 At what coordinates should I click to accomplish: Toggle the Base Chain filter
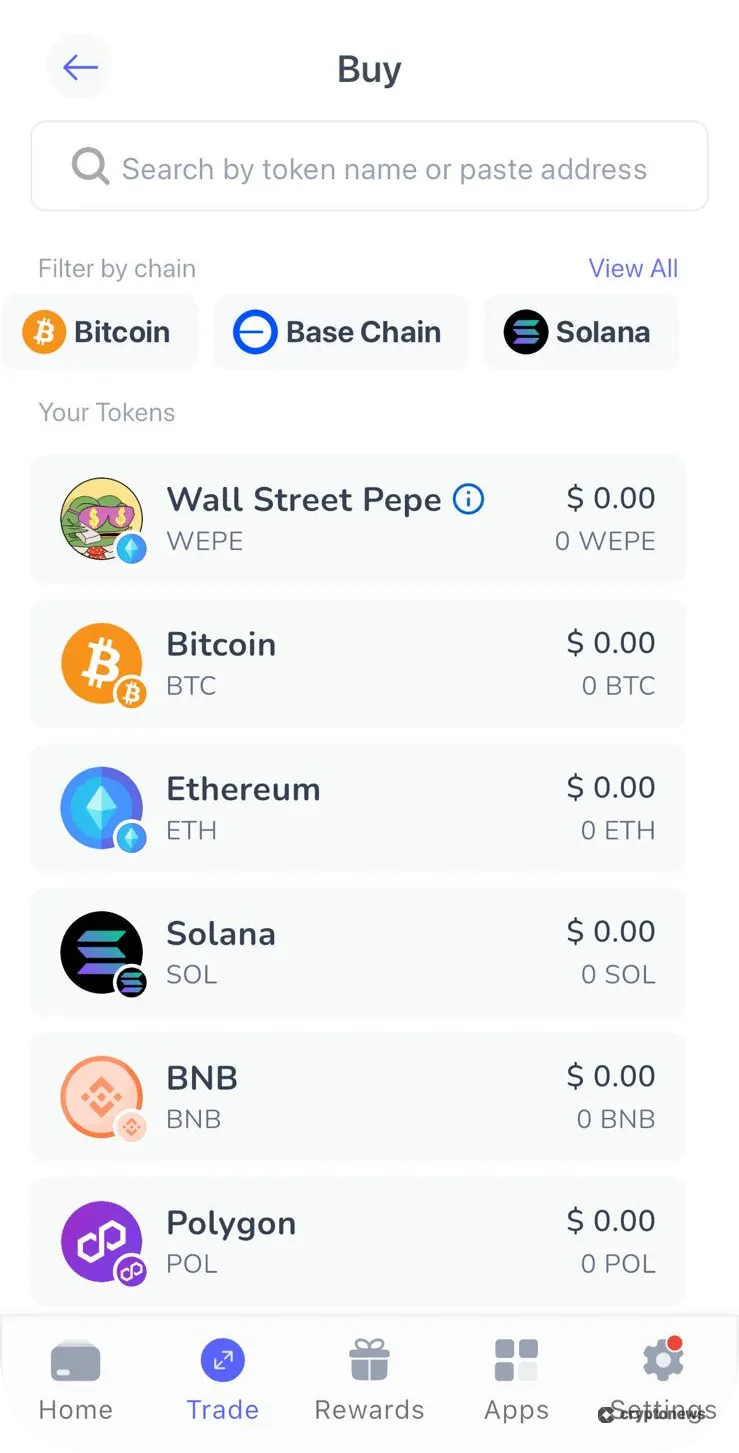[340, 331]
